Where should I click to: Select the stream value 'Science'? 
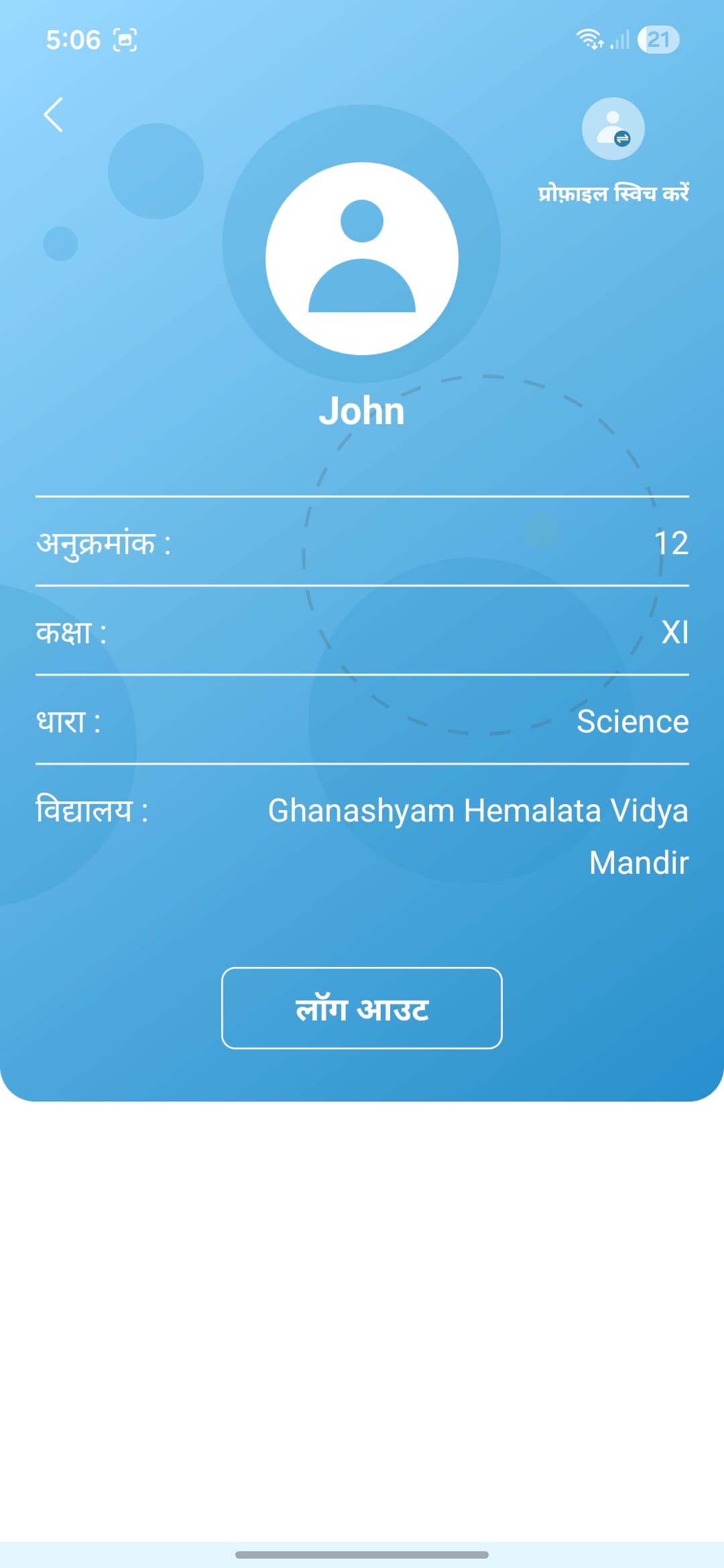632,722
